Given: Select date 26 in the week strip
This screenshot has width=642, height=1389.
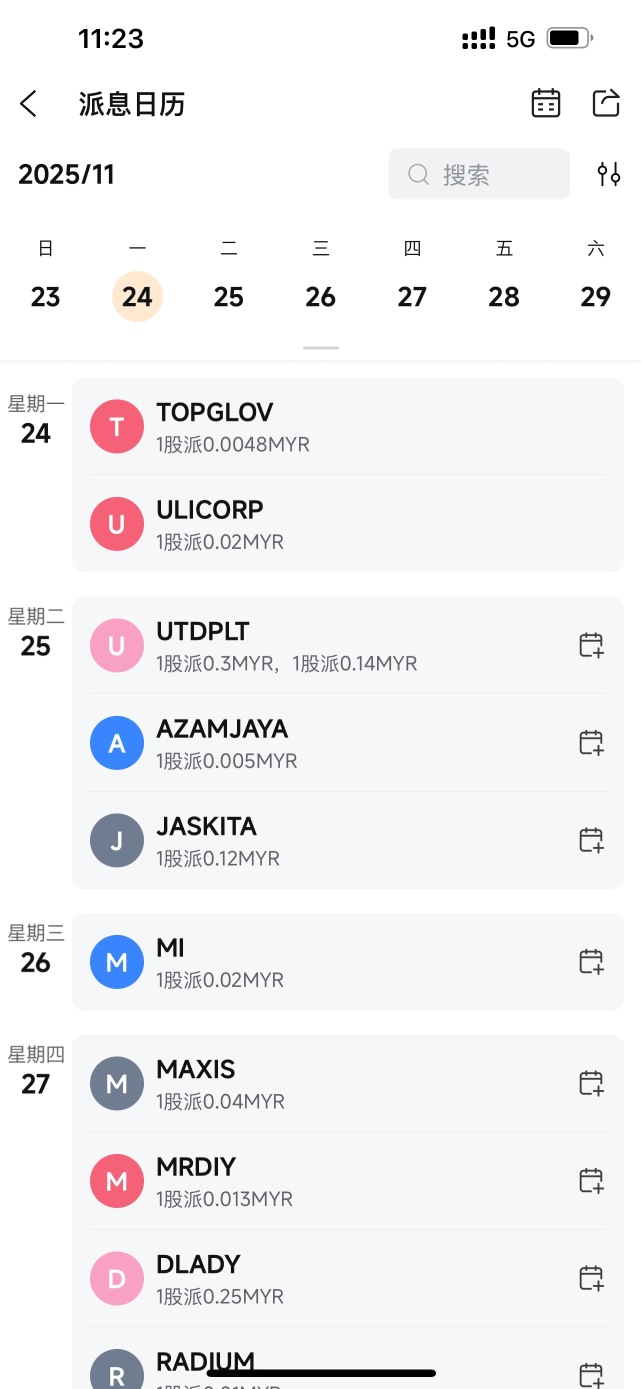Looking at the screenshot, I should 321,297.
